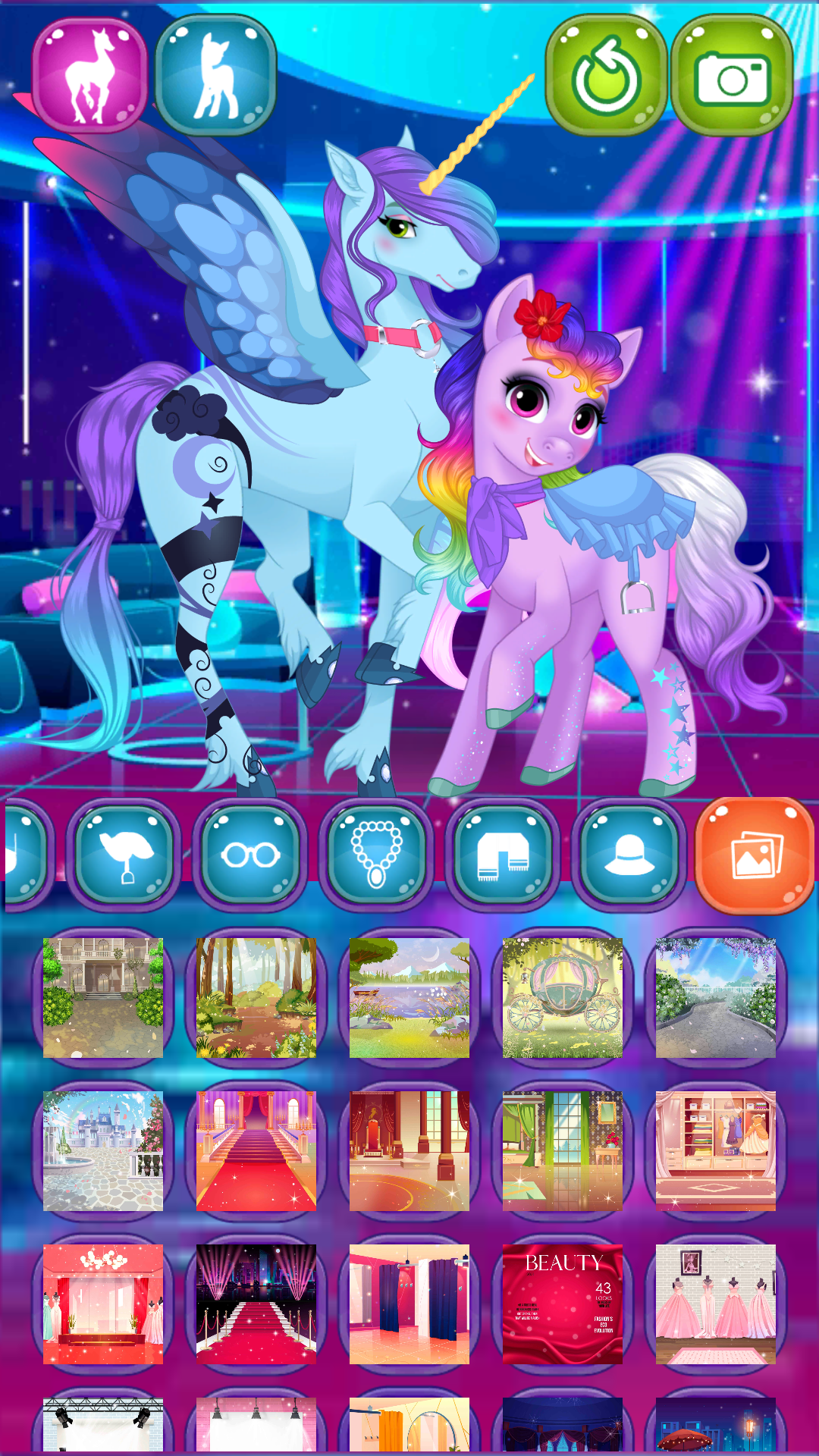Viewport: 819px width, 1456px height.
Task: Open the necklace category
Action: [x=377, y=855]
